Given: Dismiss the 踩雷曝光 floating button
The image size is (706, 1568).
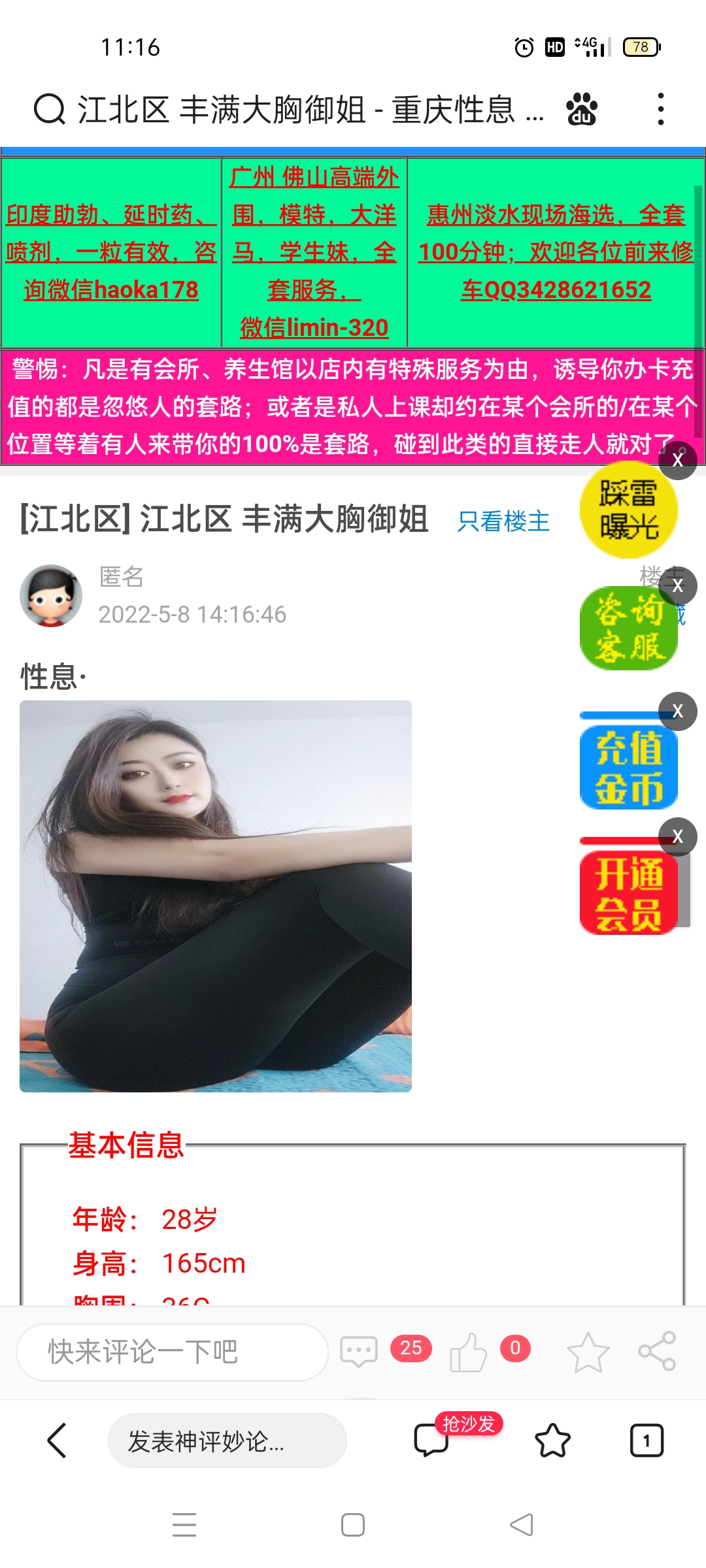Looking at the screenshot, I should click(677, 460).
